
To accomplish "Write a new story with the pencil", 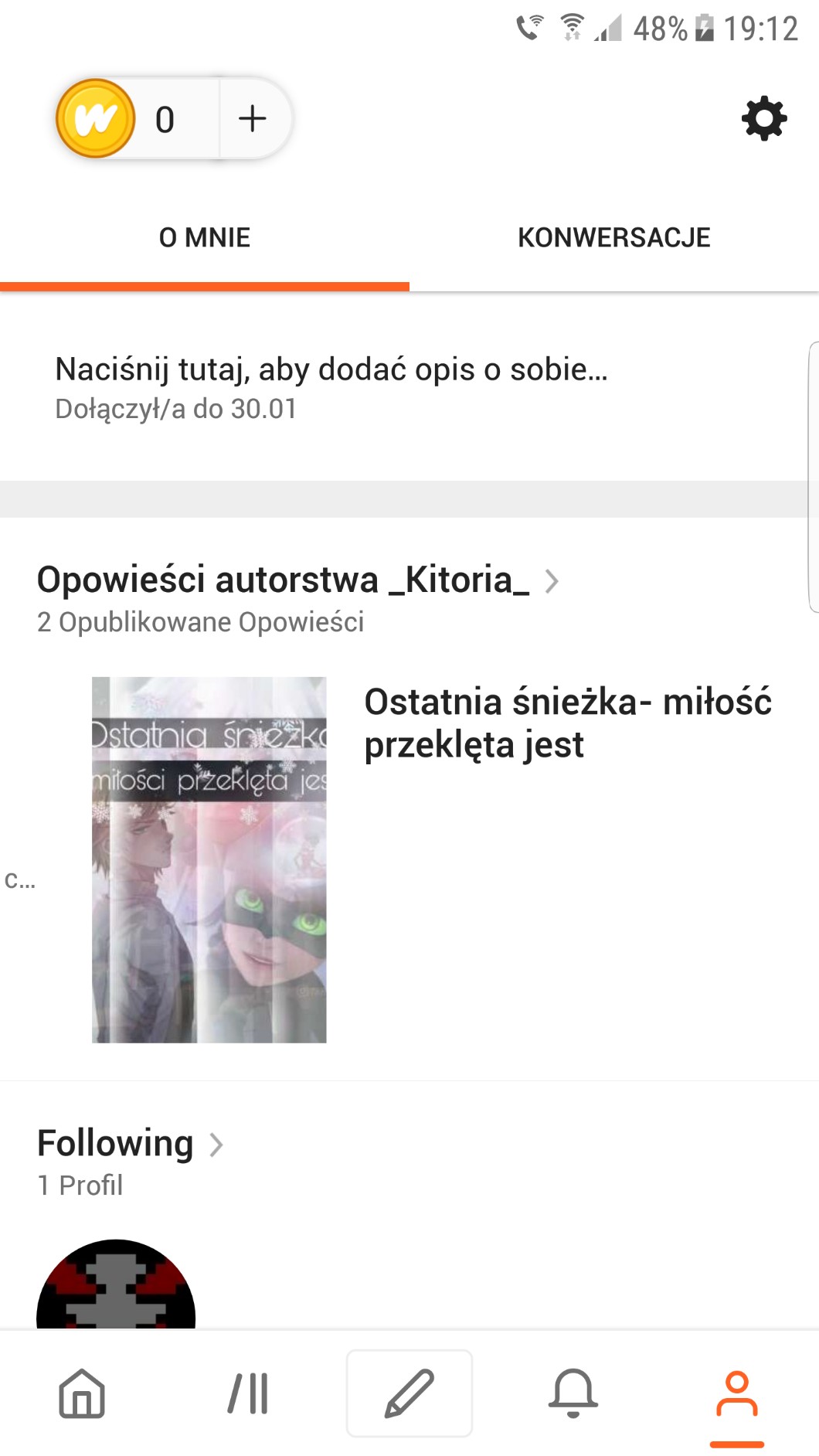I will click(x=409, y=1394).
